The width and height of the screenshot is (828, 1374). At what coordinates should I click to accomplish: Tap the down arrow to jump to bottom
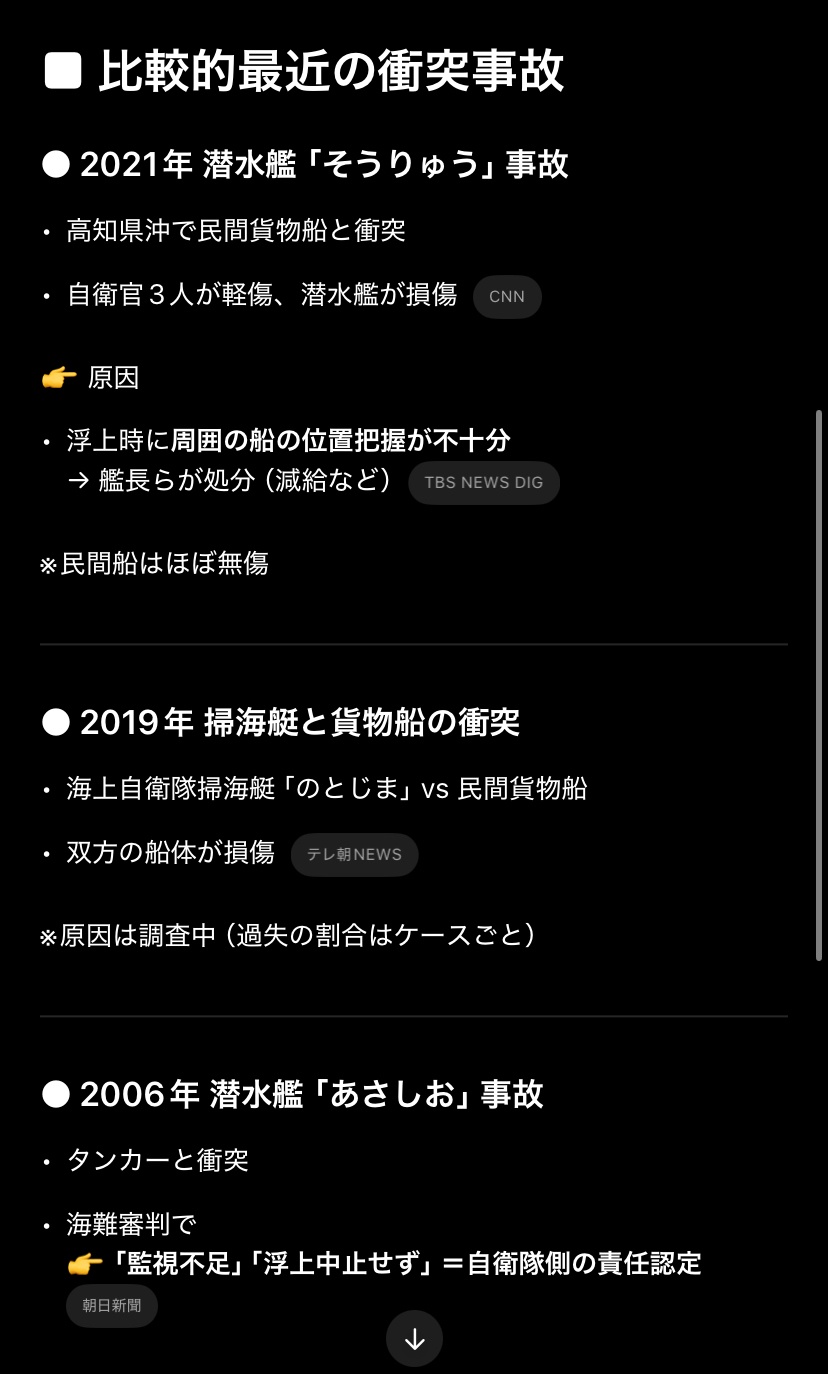[414, 1338]
